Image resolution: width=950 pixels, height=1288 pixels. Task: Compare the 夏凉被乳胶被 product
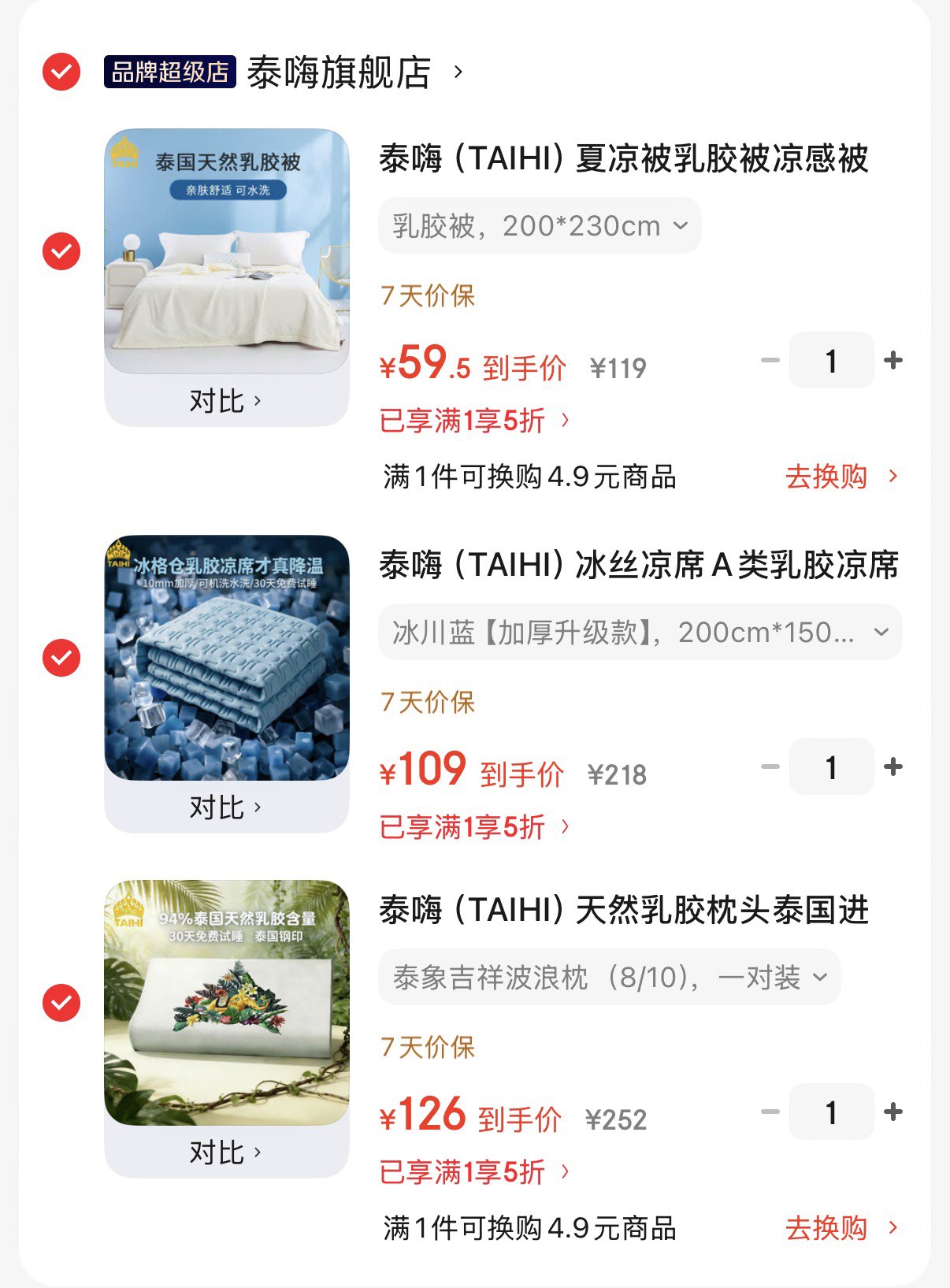[x=225, y=401]
